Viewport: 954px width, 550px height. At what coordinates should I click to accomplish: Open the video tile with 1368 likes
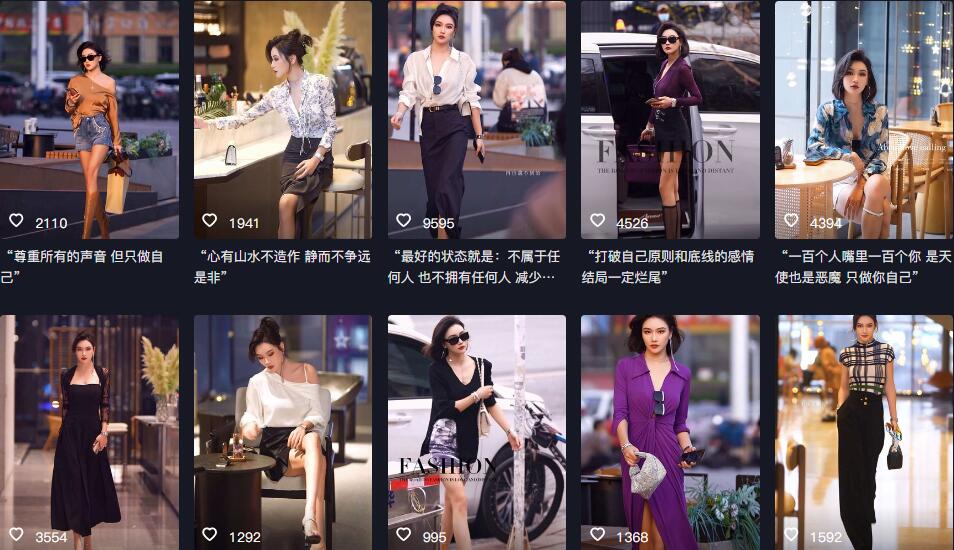pyautogui.click(x=670, y=430)
